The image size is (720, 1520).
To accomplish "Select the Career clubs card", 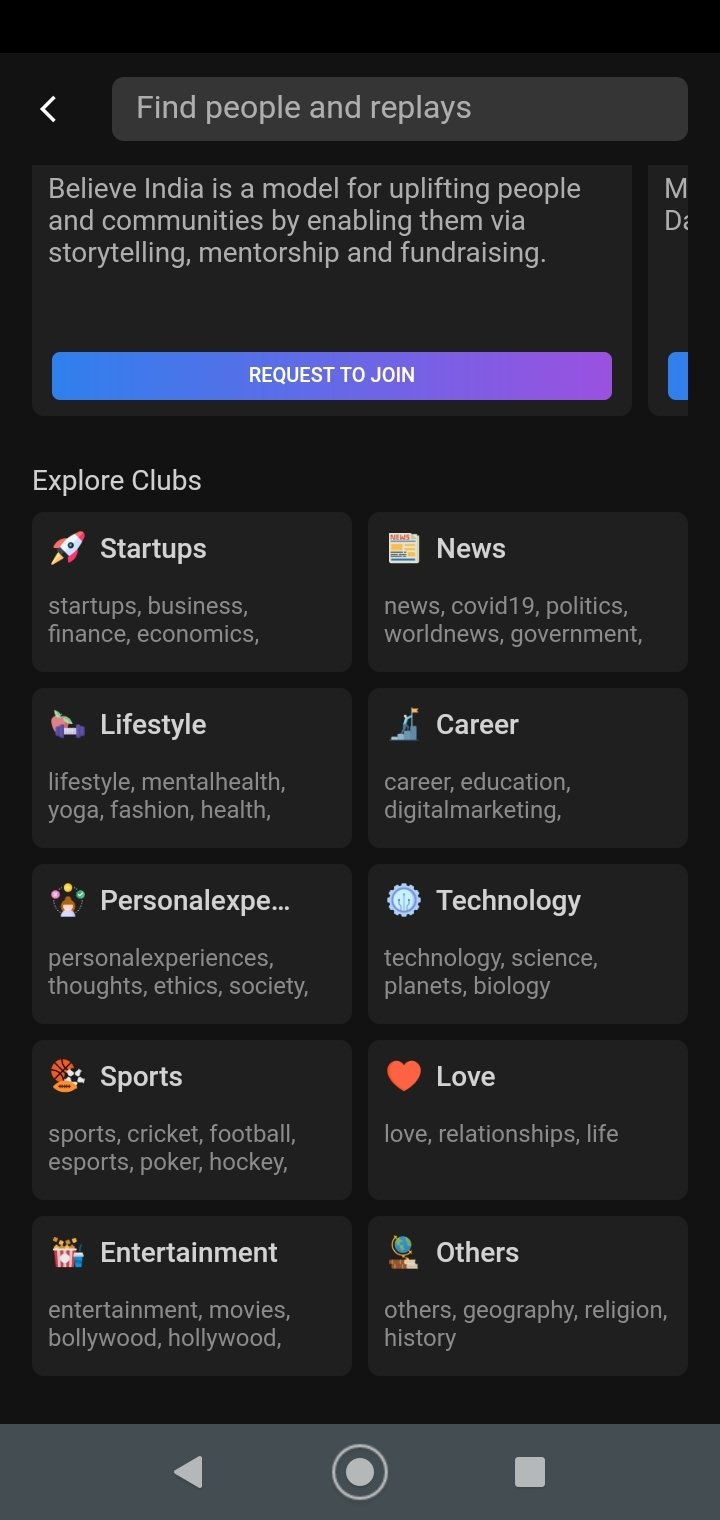I will (x=528, y=768).
